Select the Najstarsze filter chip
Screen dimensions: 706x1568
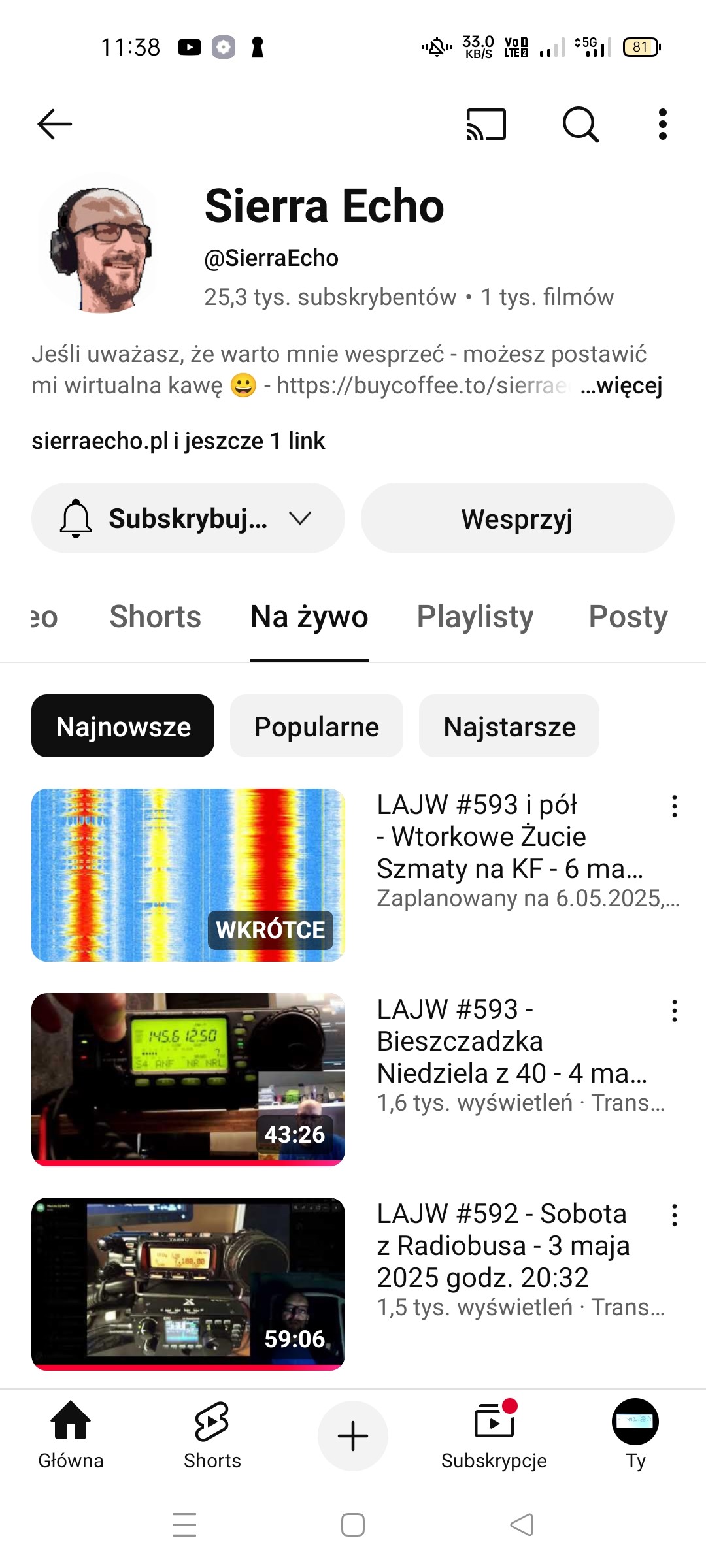509,726
